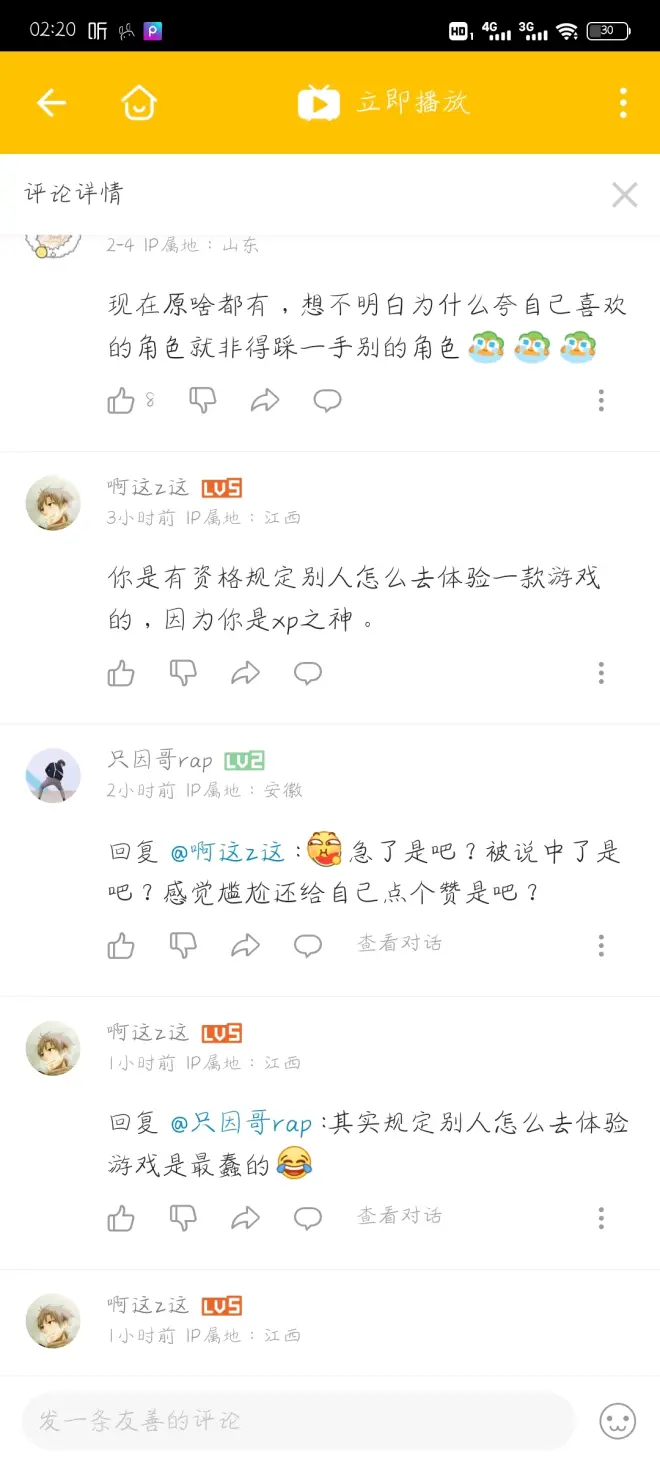
Task: Tap the @只因哥rap mention link
Action: click(241, 1124)
